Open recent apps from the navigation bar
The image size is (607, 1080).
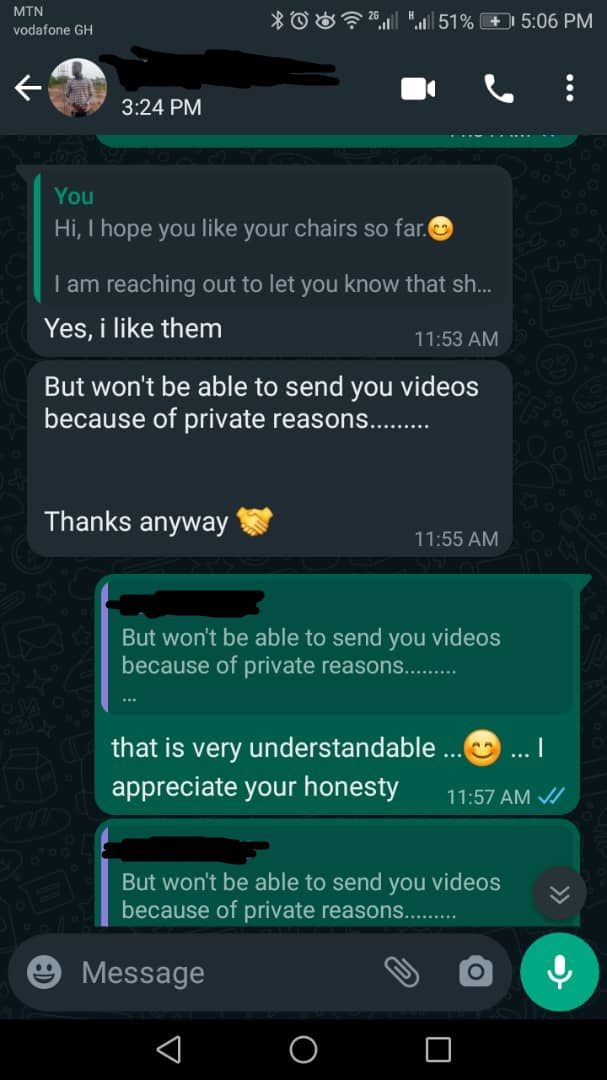[x=438, y=1049]
